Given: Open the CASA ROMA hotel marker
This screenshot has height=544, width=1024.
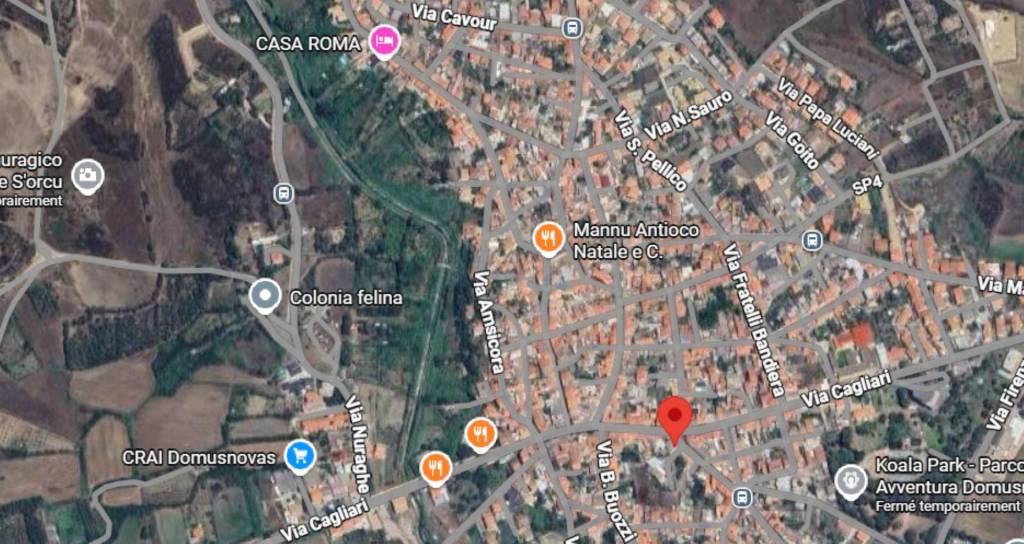Looking at the screenshot, I should point(384,41).
